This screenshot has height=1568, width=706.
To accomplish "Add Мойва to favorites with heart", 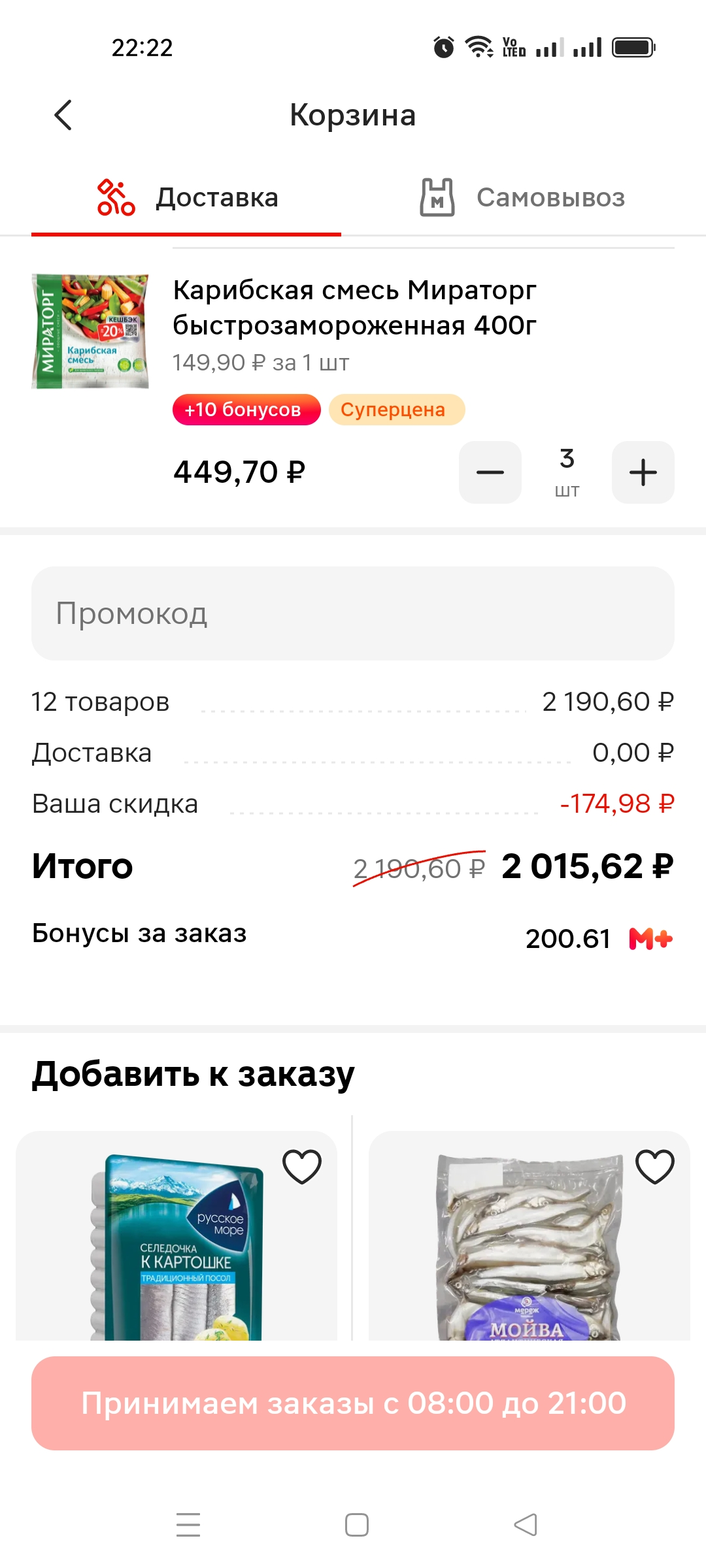I will click(655, 1166).
